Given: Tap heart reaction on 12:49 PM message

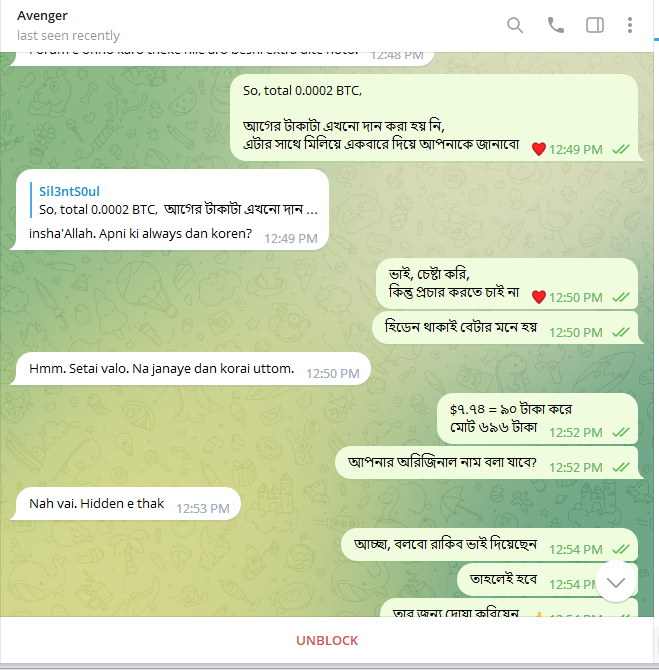Looking at the screenshot, I should (538, 149).
